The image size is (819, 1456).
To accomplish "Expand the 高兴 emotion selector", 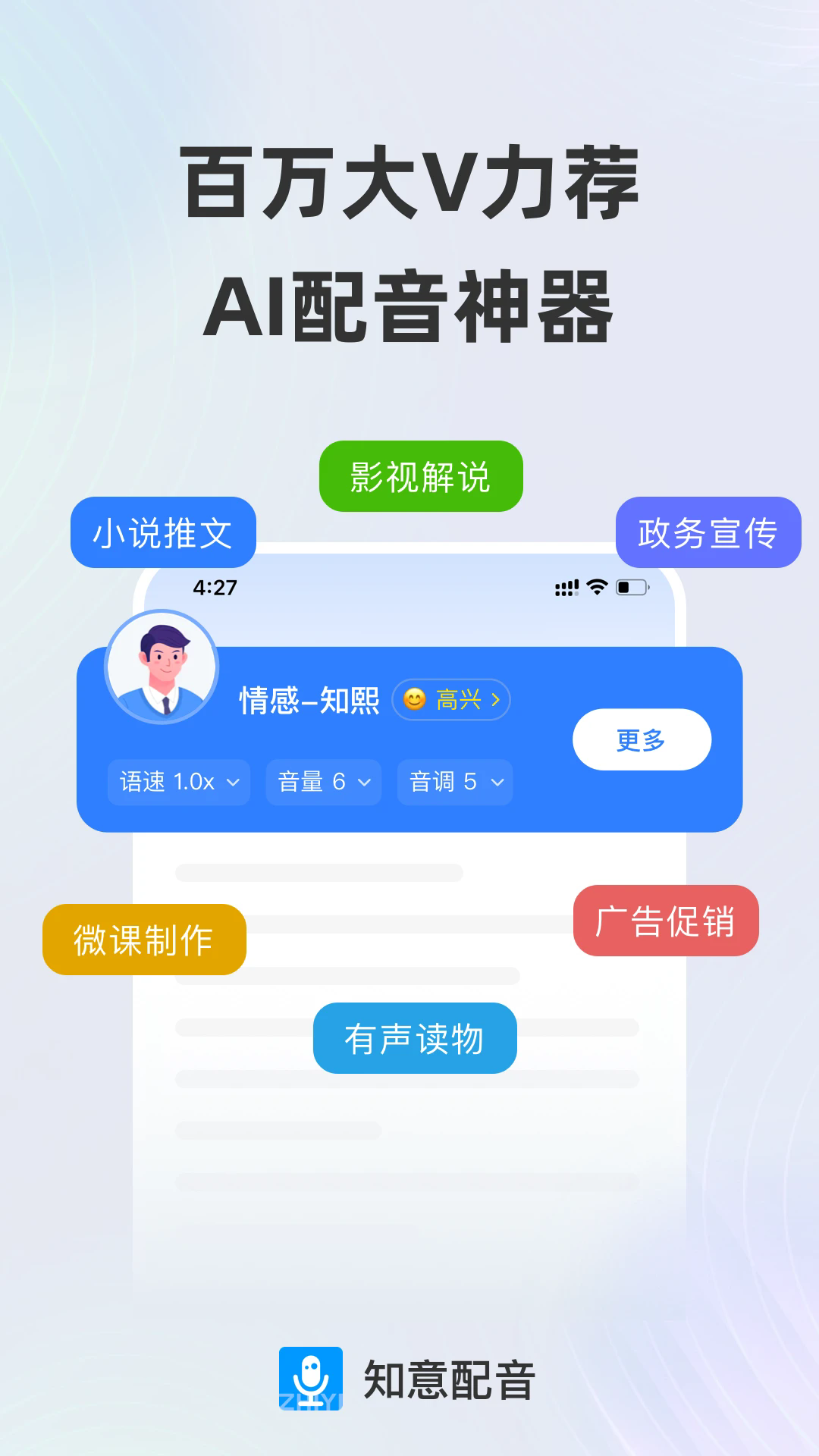I will [450, 701].
